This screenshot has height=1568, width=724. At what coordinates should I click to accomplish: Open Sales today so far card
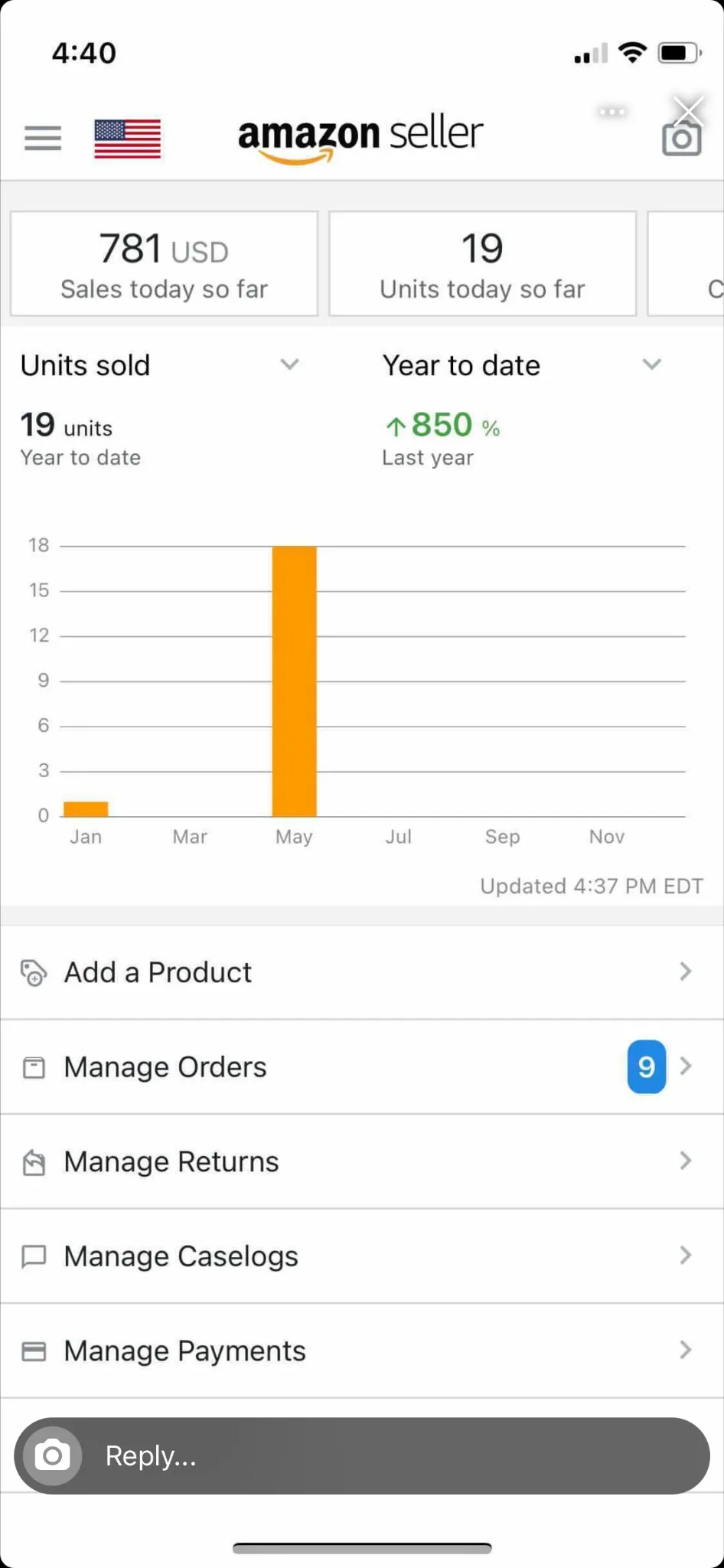pyautogui.click(x=165, y=263)
